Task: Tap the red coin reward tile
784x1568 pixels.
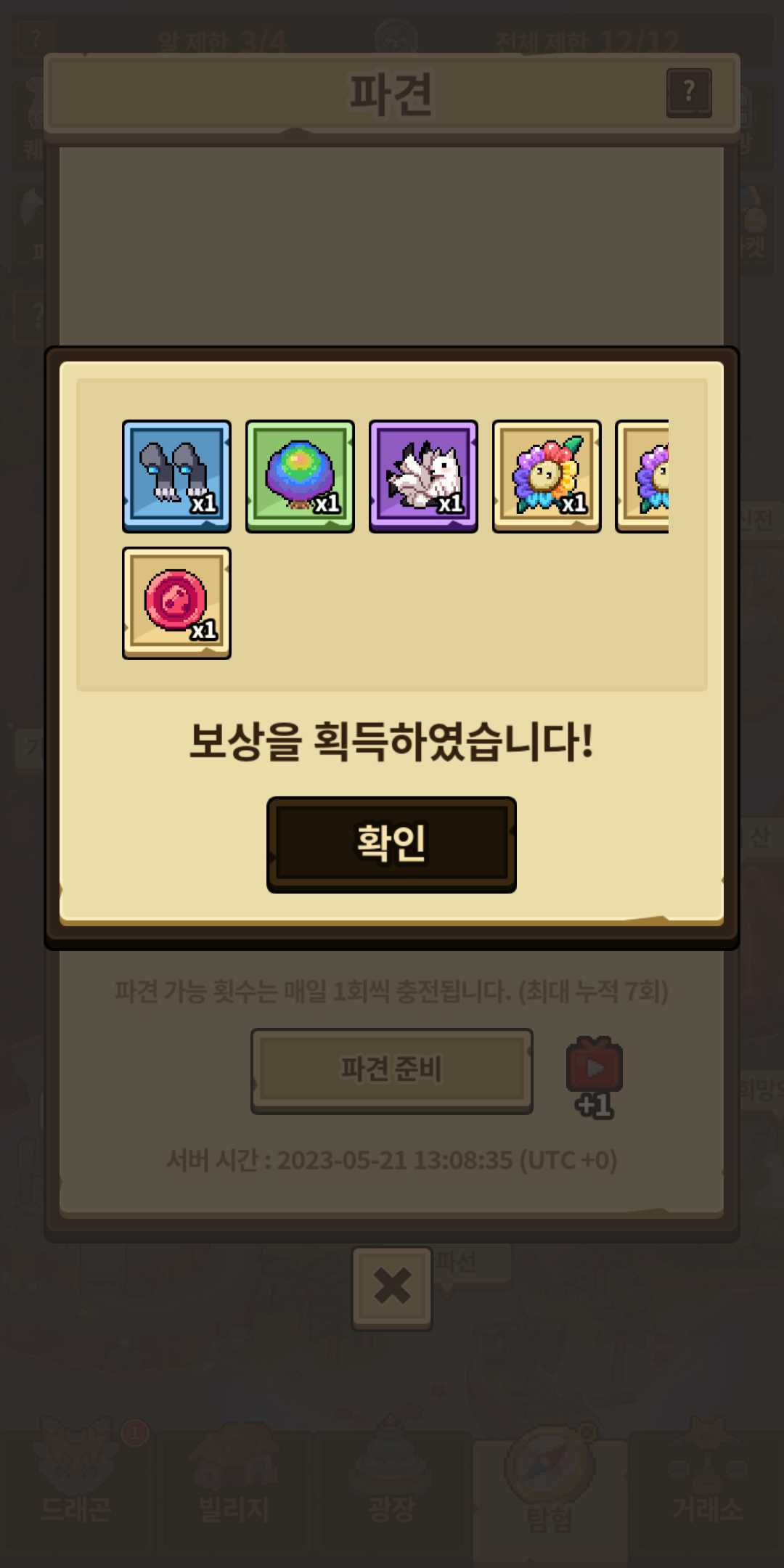Action: click(x=176, y=603)
